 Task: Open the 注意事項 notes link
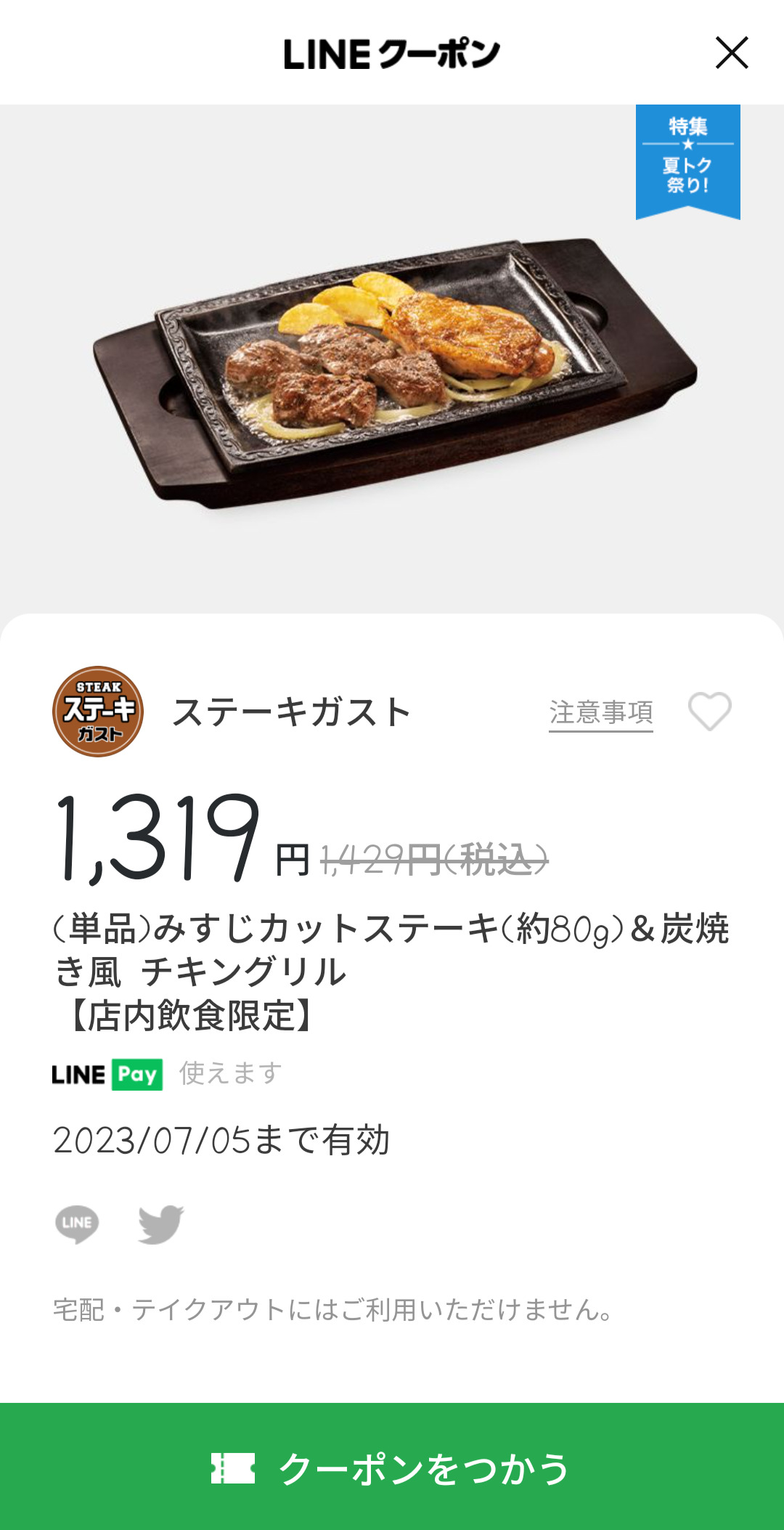pos(600,713)
